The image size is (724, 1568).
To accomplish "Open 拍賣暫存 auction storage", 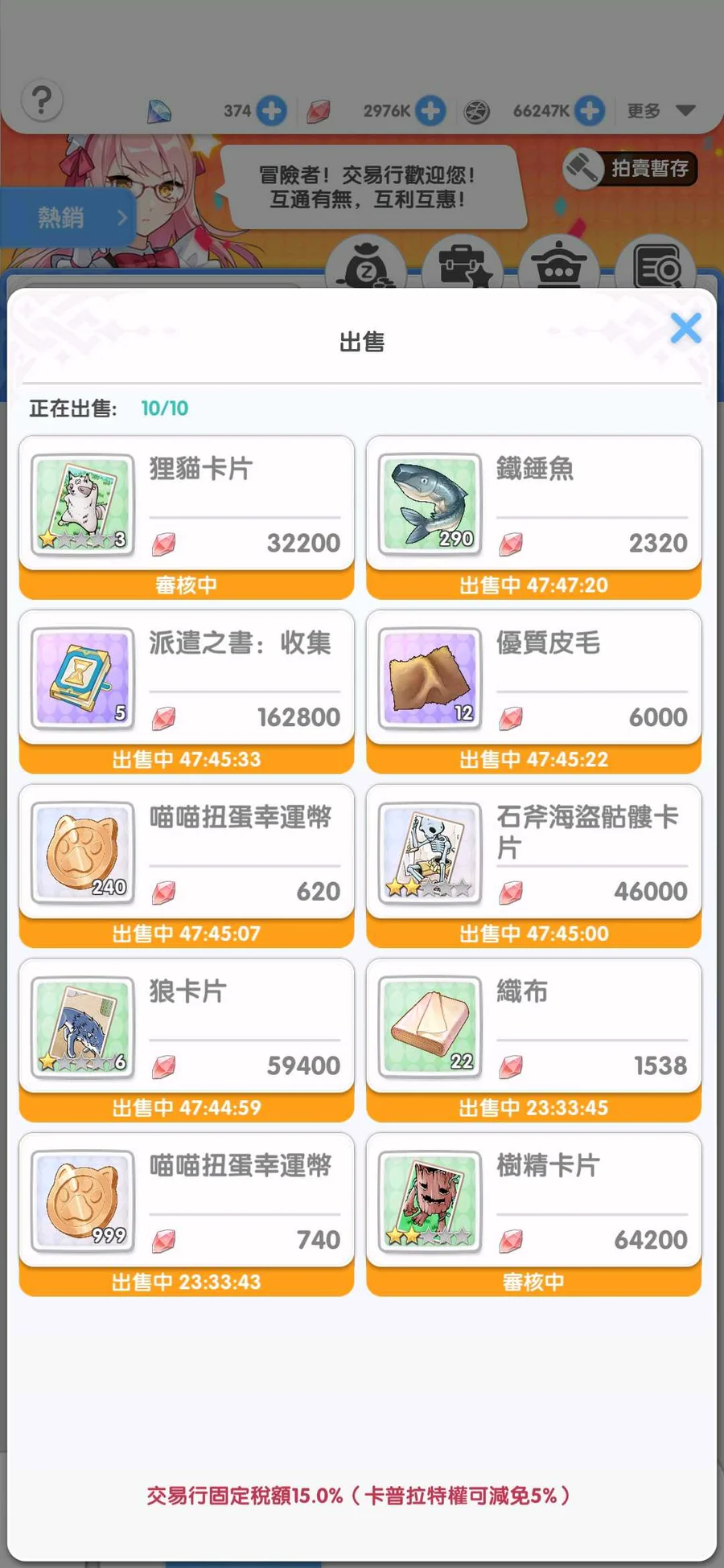I will pyautogui.click(x=630, y=168).
